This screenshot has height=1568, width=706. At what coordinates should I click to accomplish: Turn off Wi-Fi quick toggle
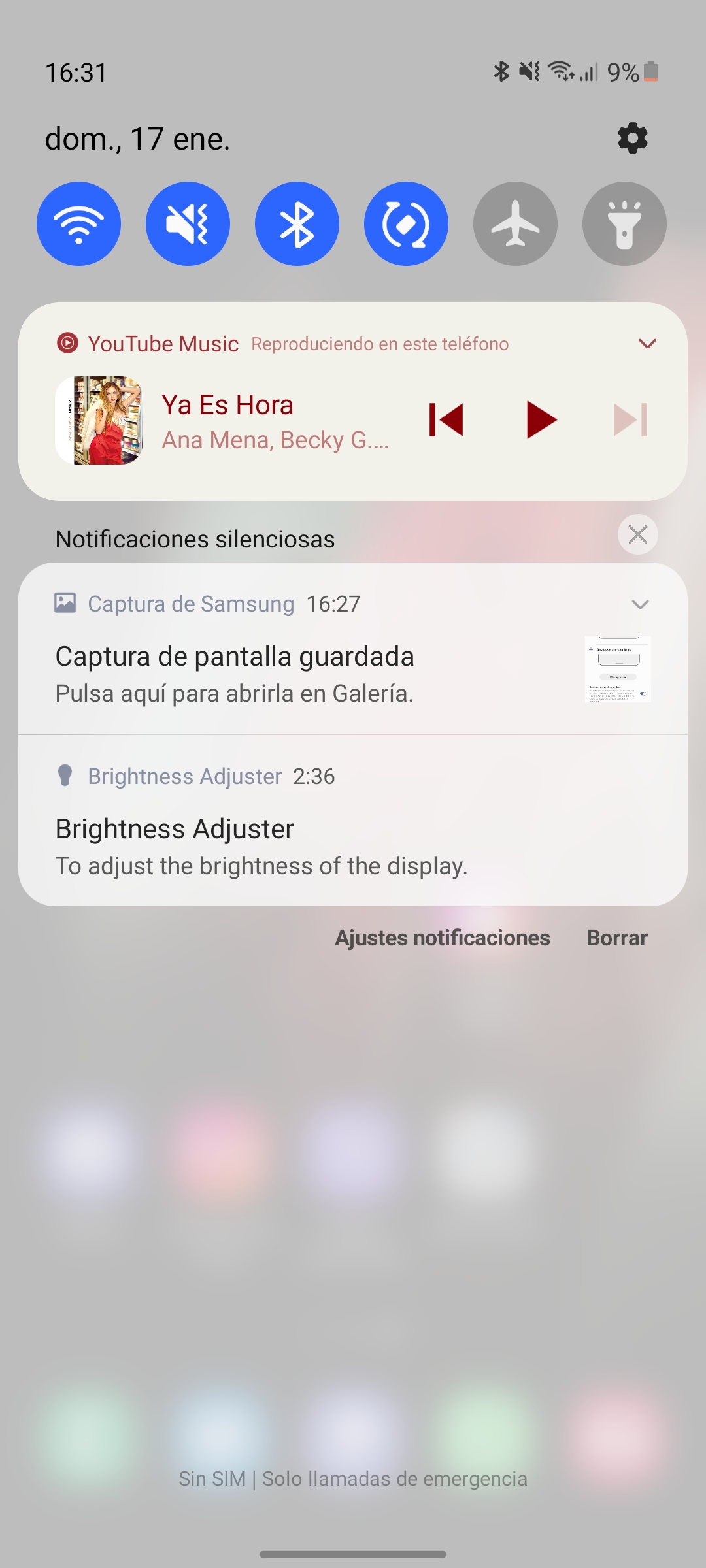(x=78, y=223)
